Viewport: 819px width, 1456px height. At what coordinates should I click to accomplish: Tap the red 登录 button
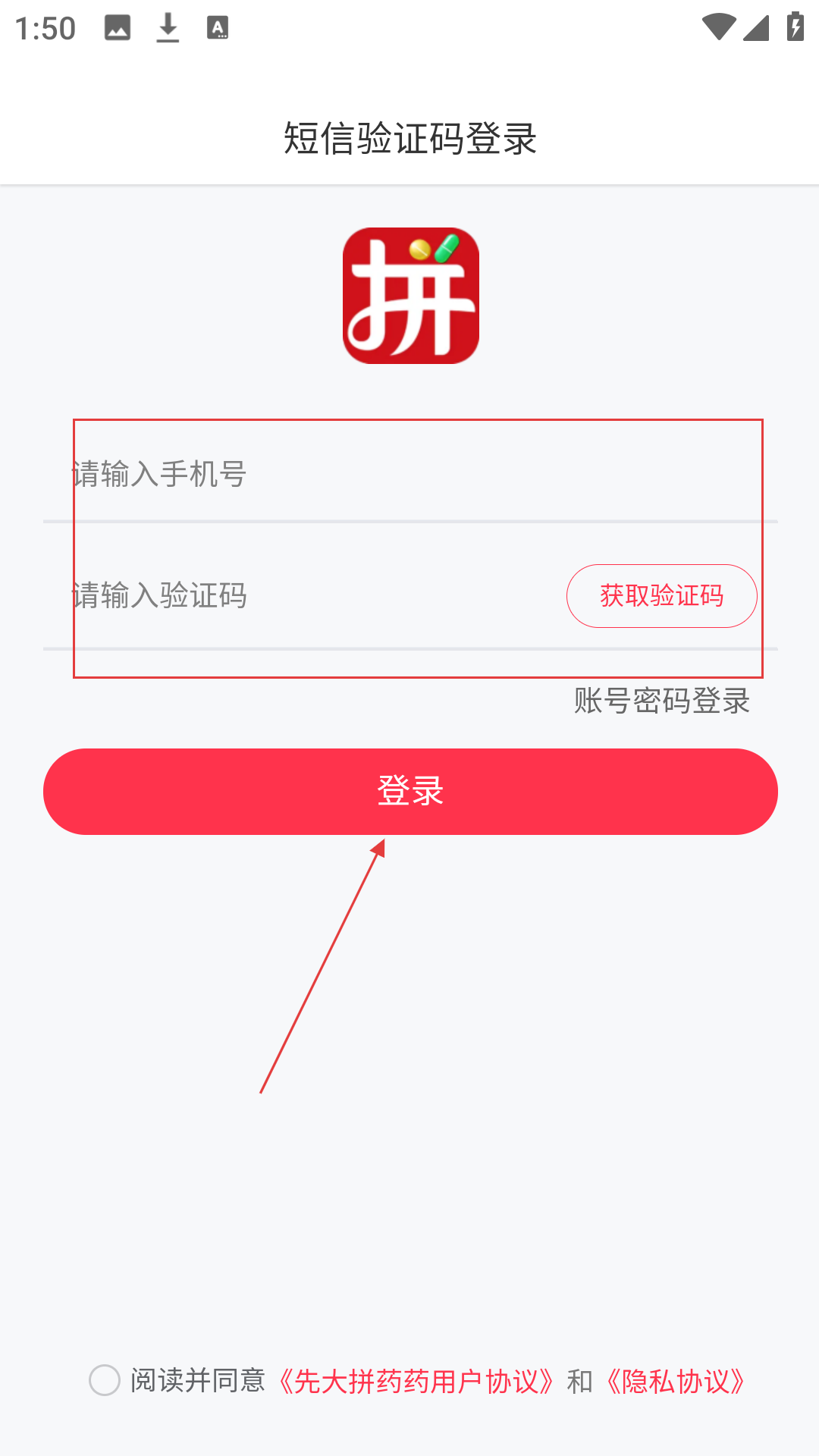410,792
